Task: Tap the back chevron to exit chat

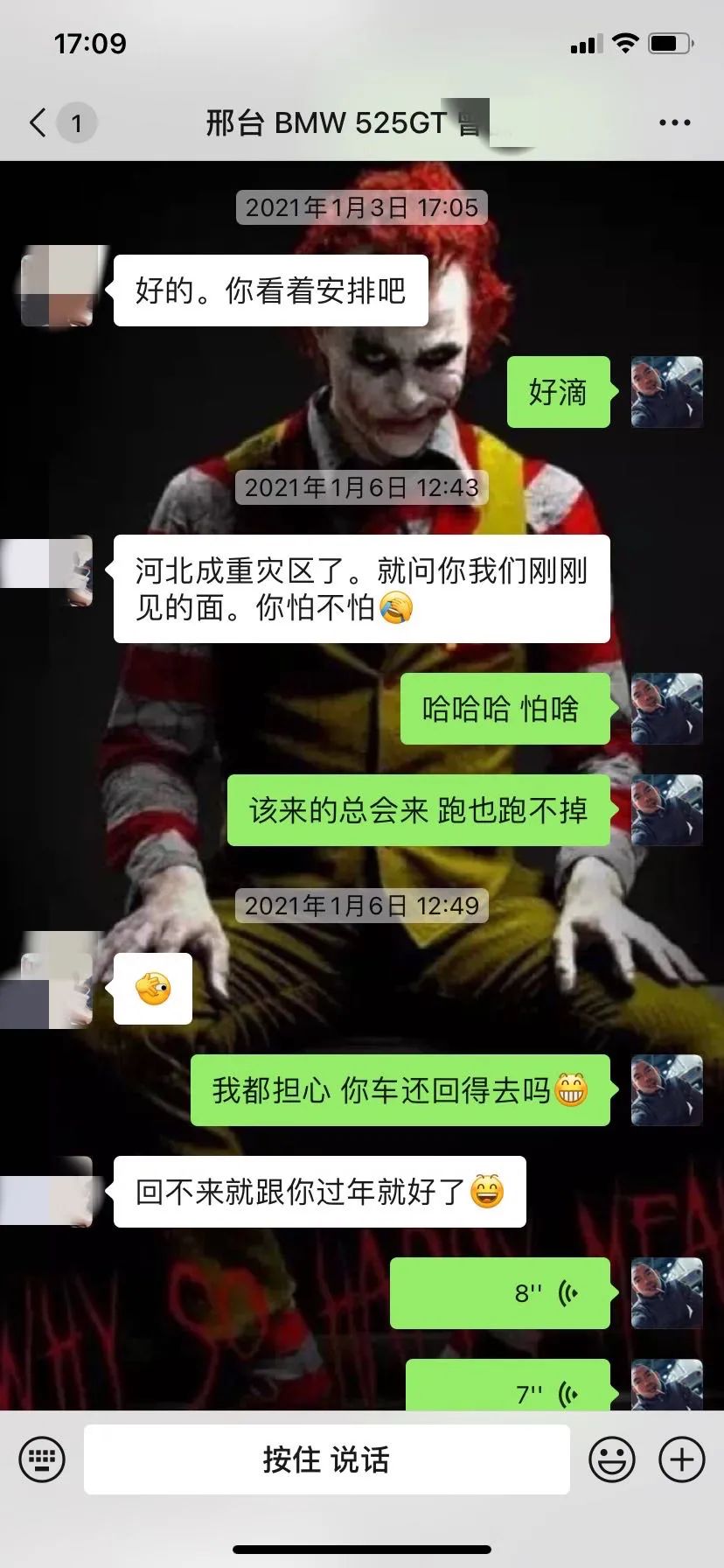Action: tap(35, 122)
